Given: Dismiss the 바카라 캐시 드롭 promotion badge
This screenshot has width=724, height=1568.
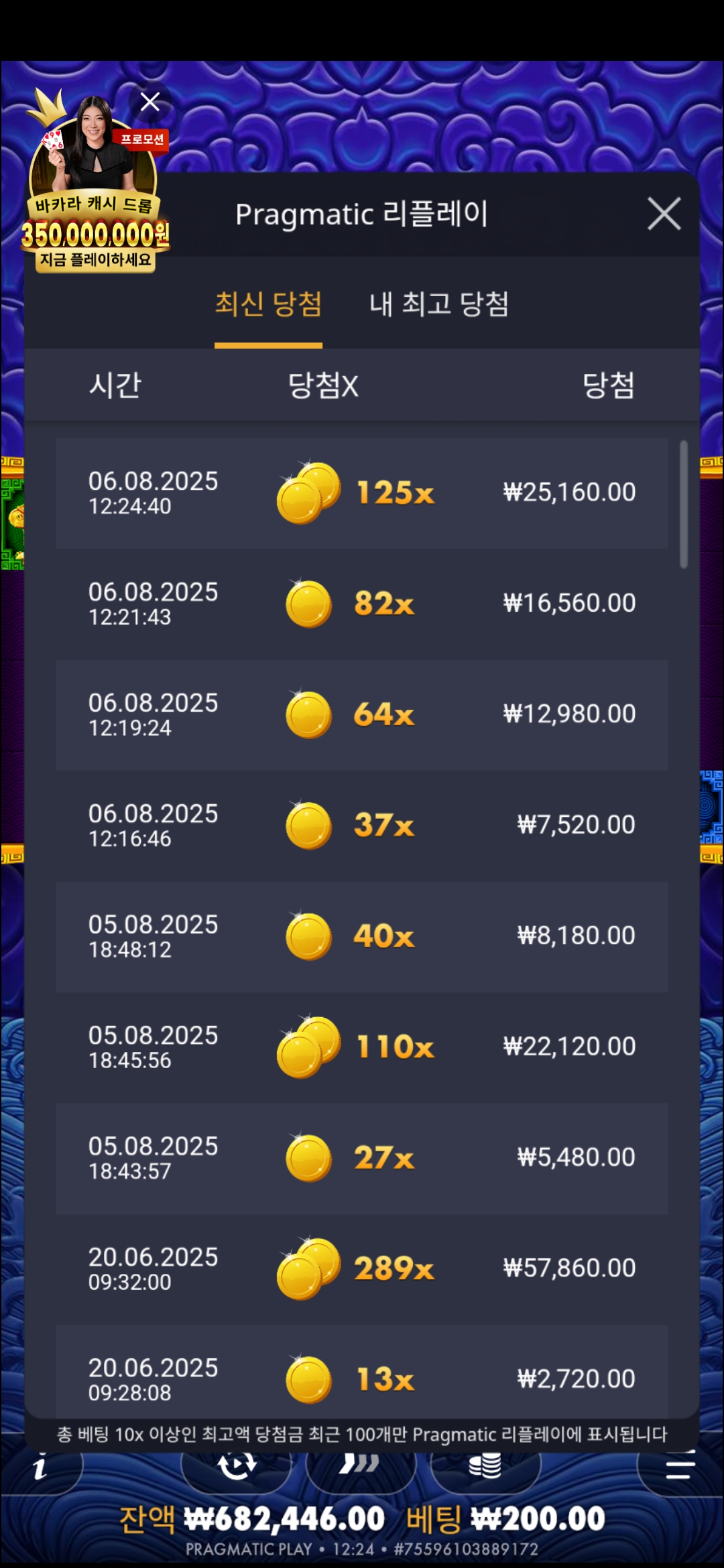Looking at the screenshot, I should tap(150, 102).
